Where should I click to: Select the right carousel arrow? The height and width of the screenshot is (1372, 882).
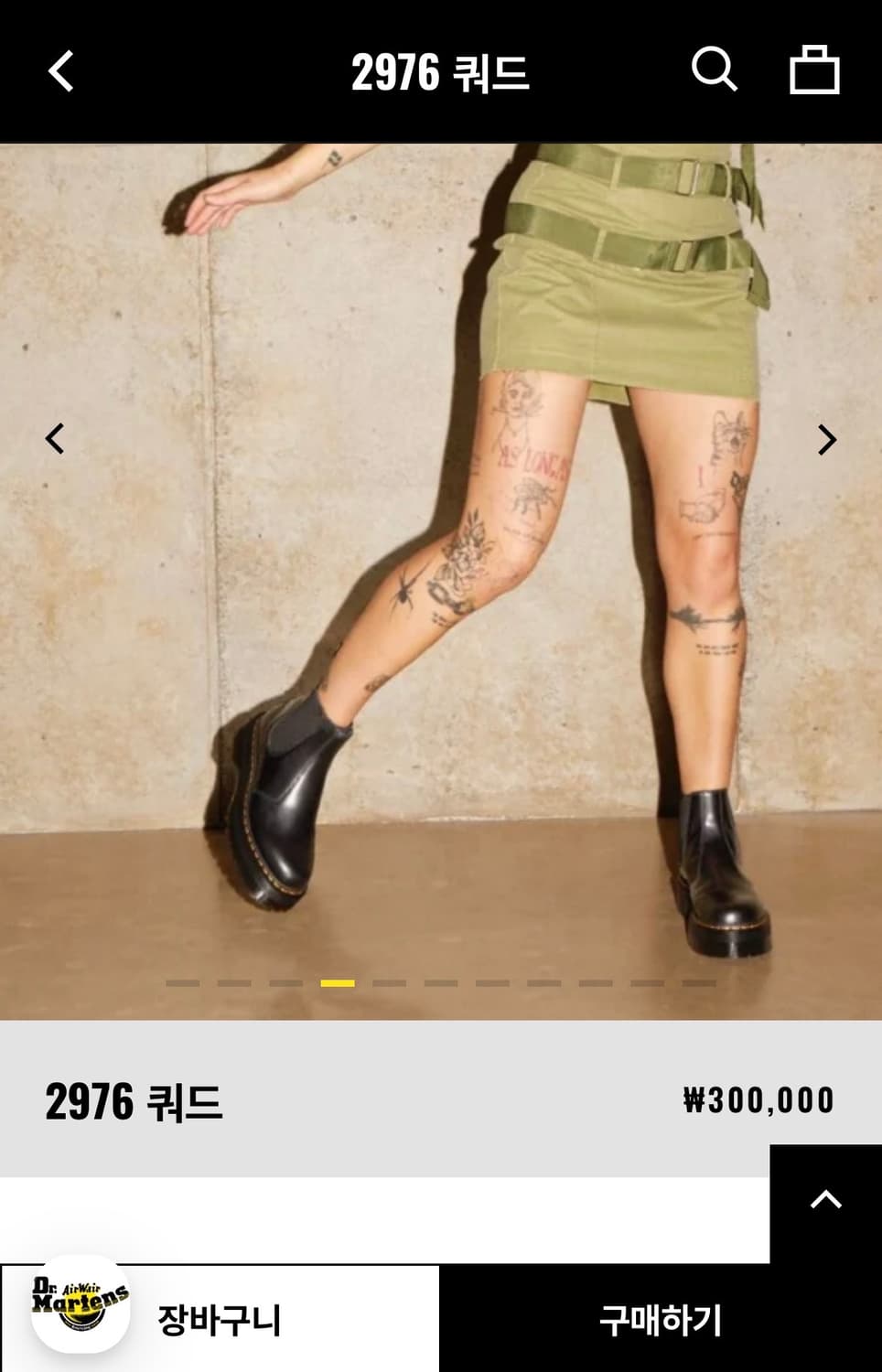click(x=829, y=440)
